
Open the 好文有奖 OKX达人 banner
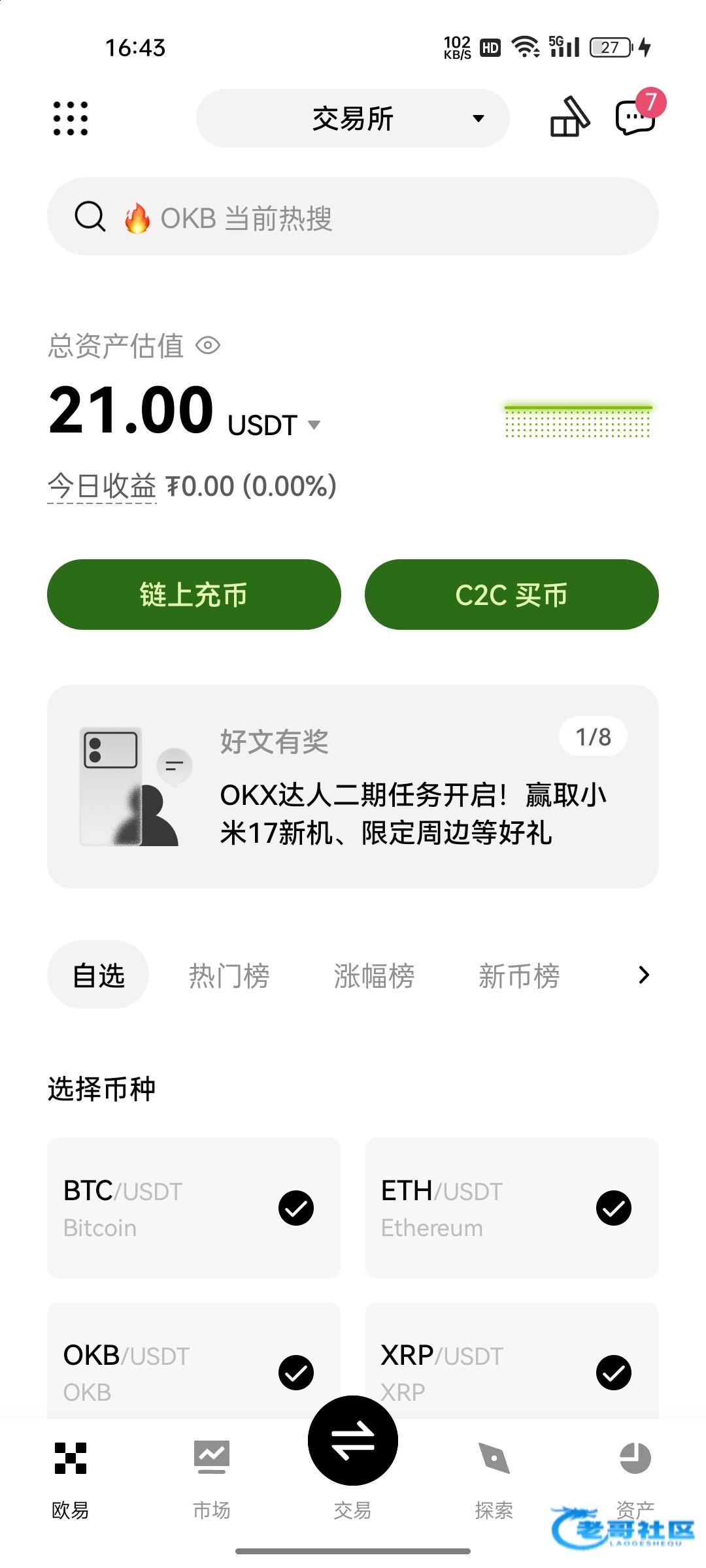click(x=353, y=786)
